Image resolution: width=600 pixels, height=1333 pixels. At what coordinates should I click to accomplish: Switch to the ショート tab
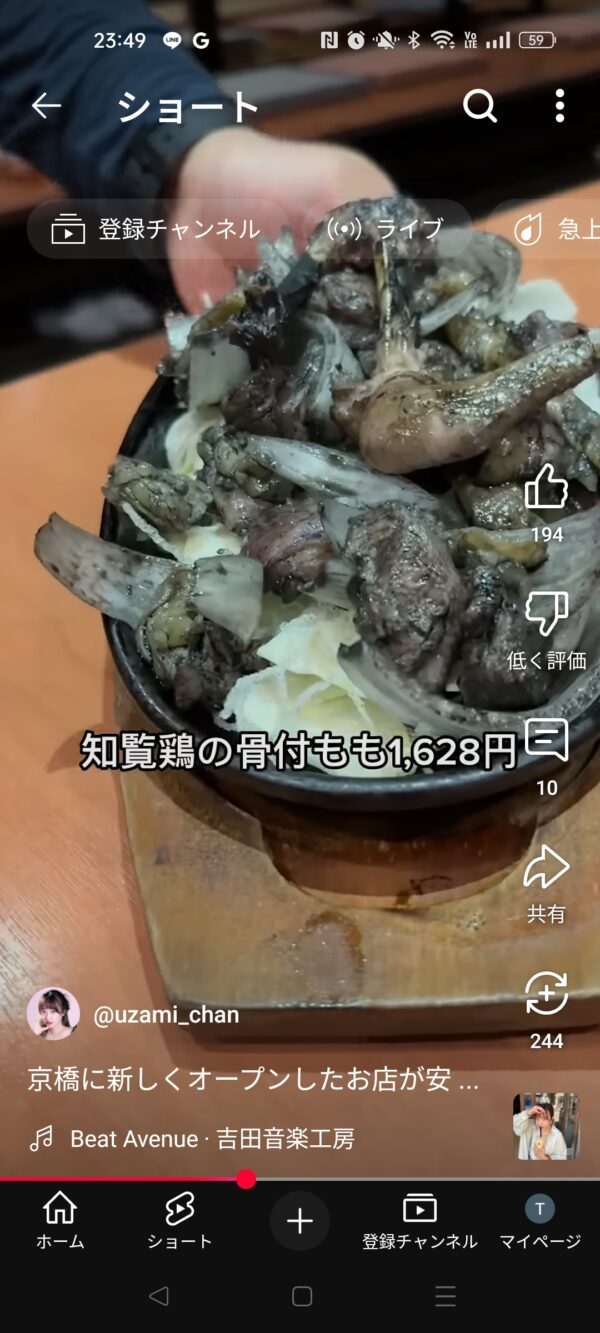coord(180,1220)
